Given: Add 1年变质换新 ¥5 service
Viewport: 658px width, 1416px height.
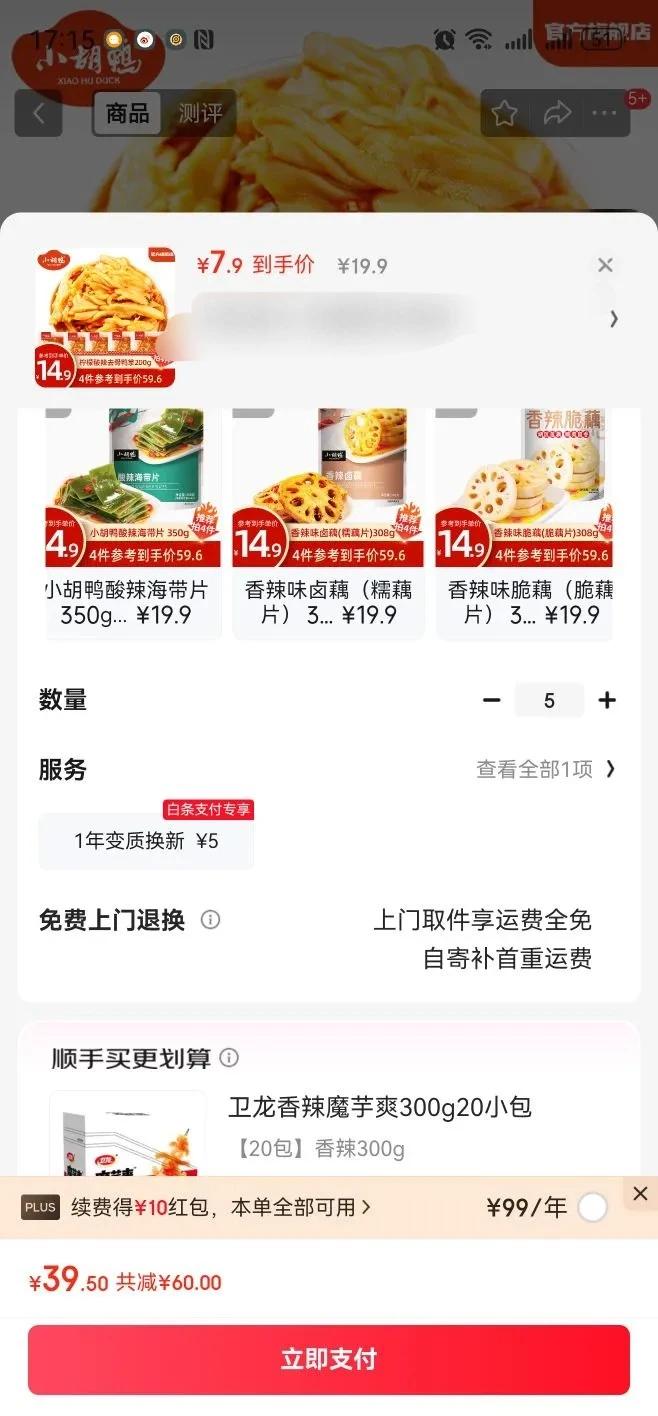Looking at the screenshot, I should 146,841.
